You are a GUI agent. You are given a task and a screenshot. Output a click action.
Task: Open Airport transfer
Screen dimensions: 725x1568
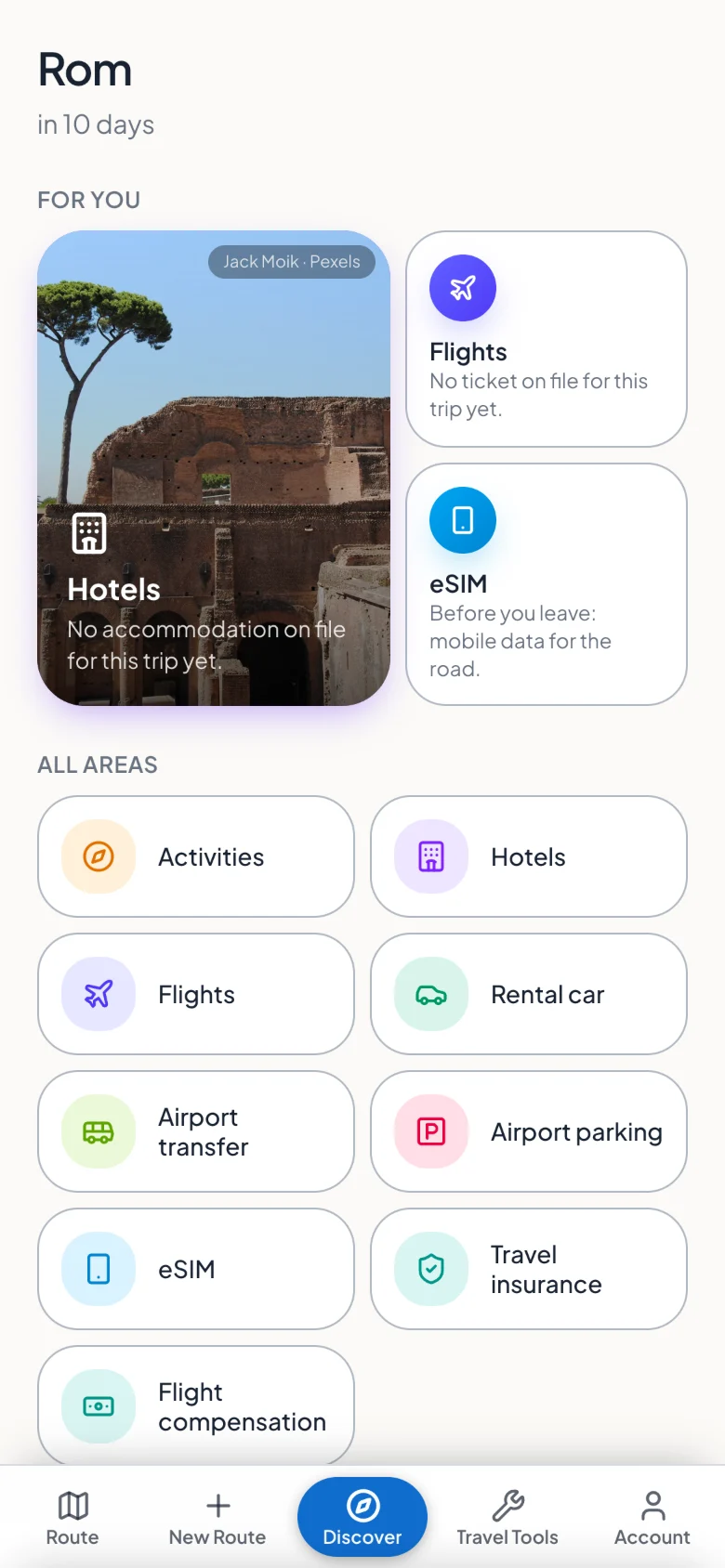click(x=196, y=1131)
